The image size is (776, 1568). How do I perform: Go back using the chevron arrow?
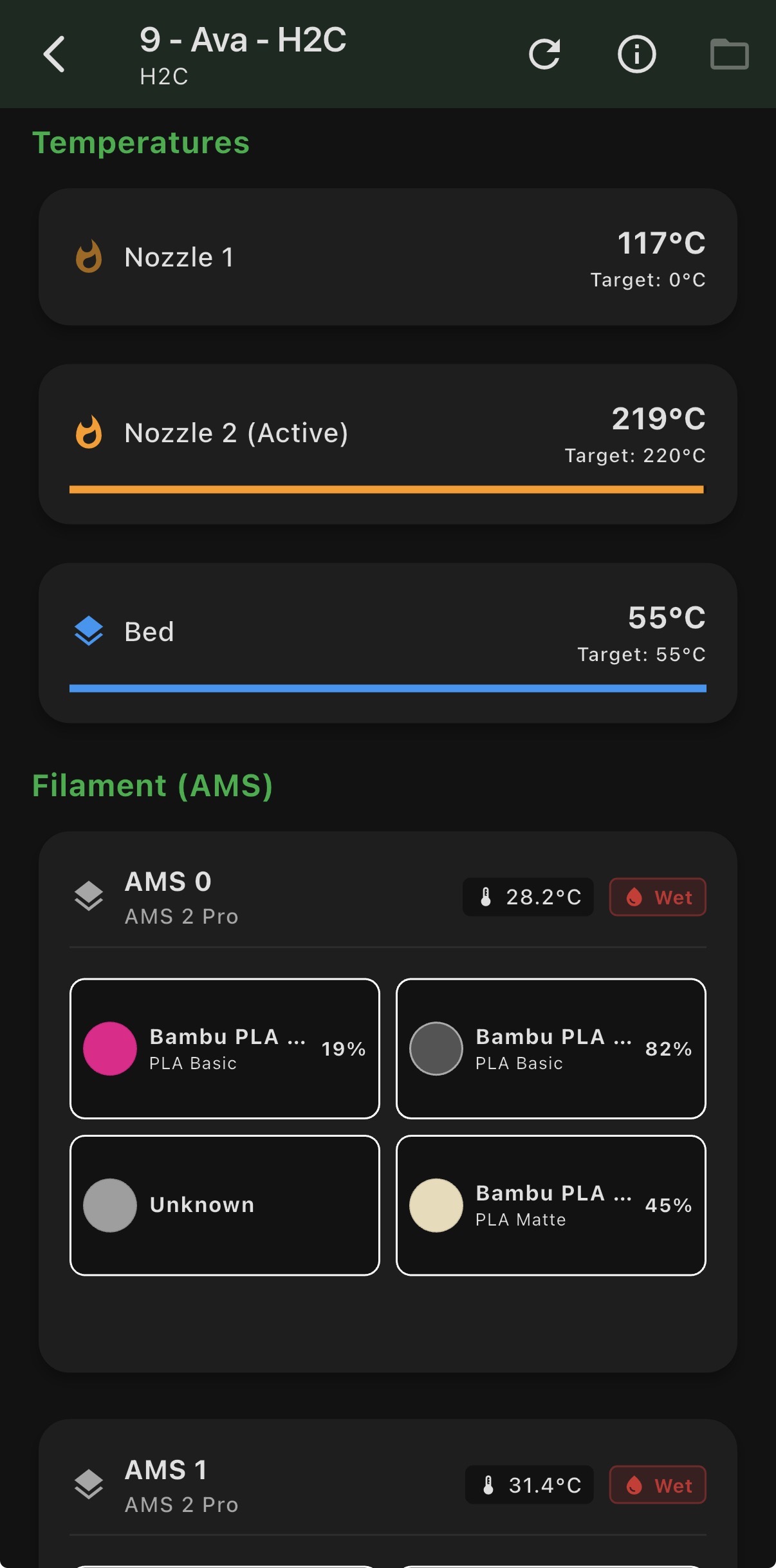[55, 53]
